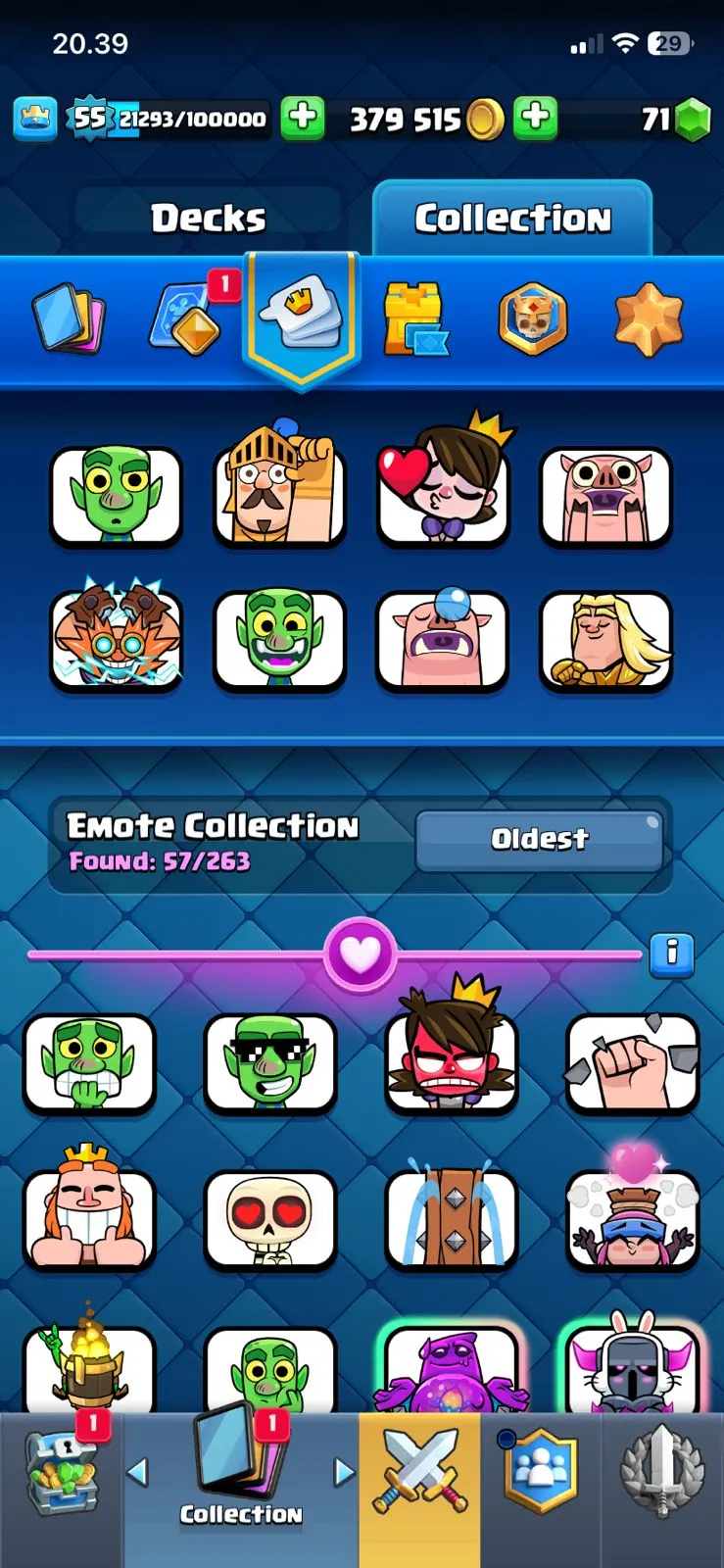Open the cards collection category
The width and height of the screenshot is (724, 1568).
tap(68, 318)
